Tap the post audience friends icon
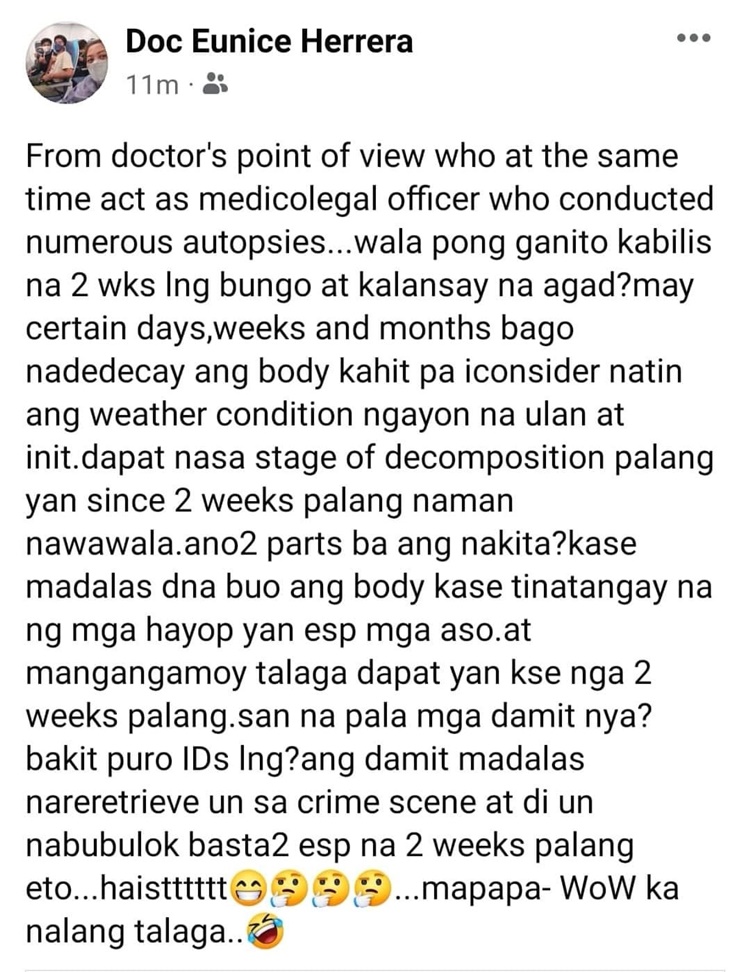The image size is (750, 972). 214,85
